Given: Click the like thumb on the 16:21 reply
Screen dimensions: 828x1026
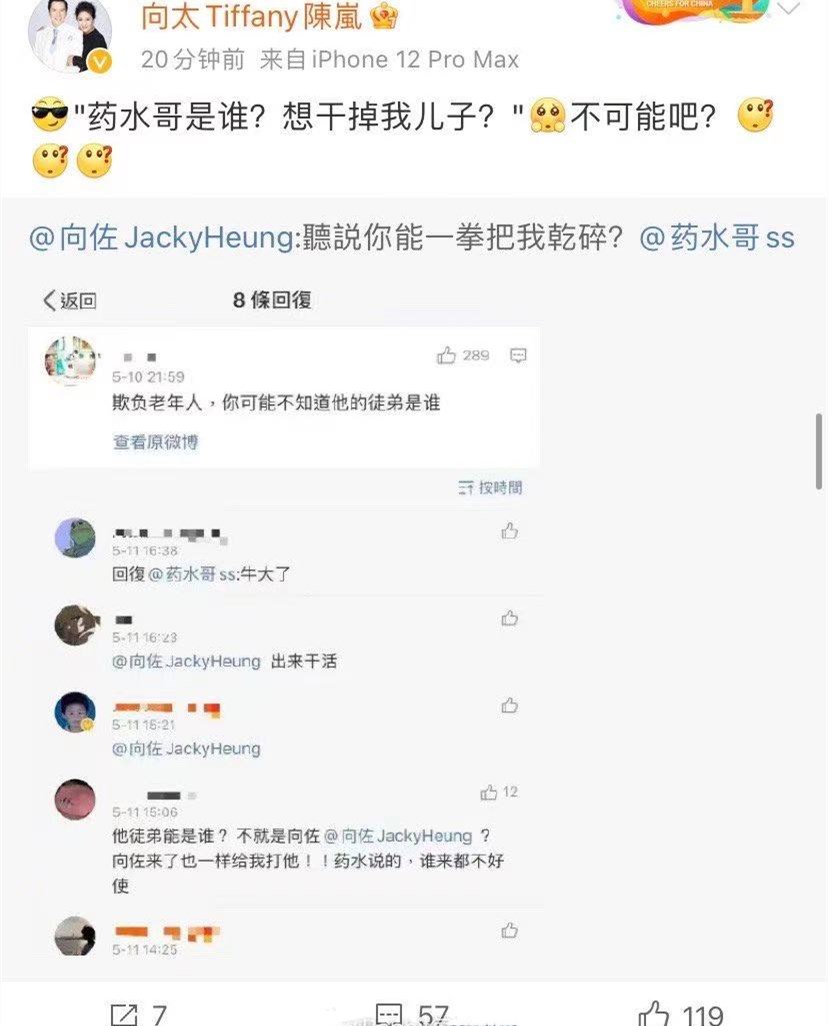Looking at the screenshot, I should (x=511, y=703).
